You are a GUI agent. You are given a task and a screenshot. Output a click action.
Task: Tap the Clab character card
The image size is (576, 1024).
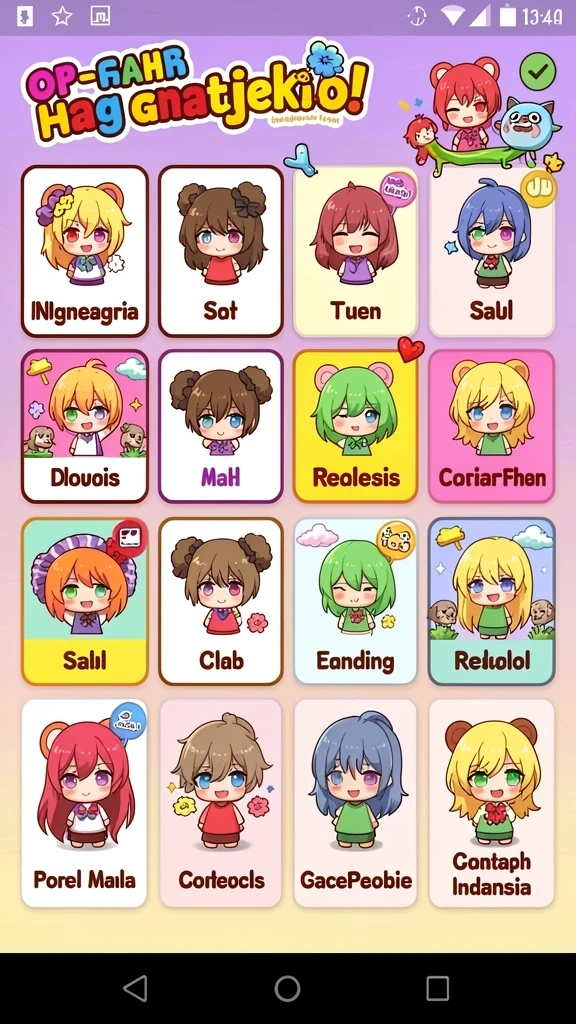pos(221,601)
